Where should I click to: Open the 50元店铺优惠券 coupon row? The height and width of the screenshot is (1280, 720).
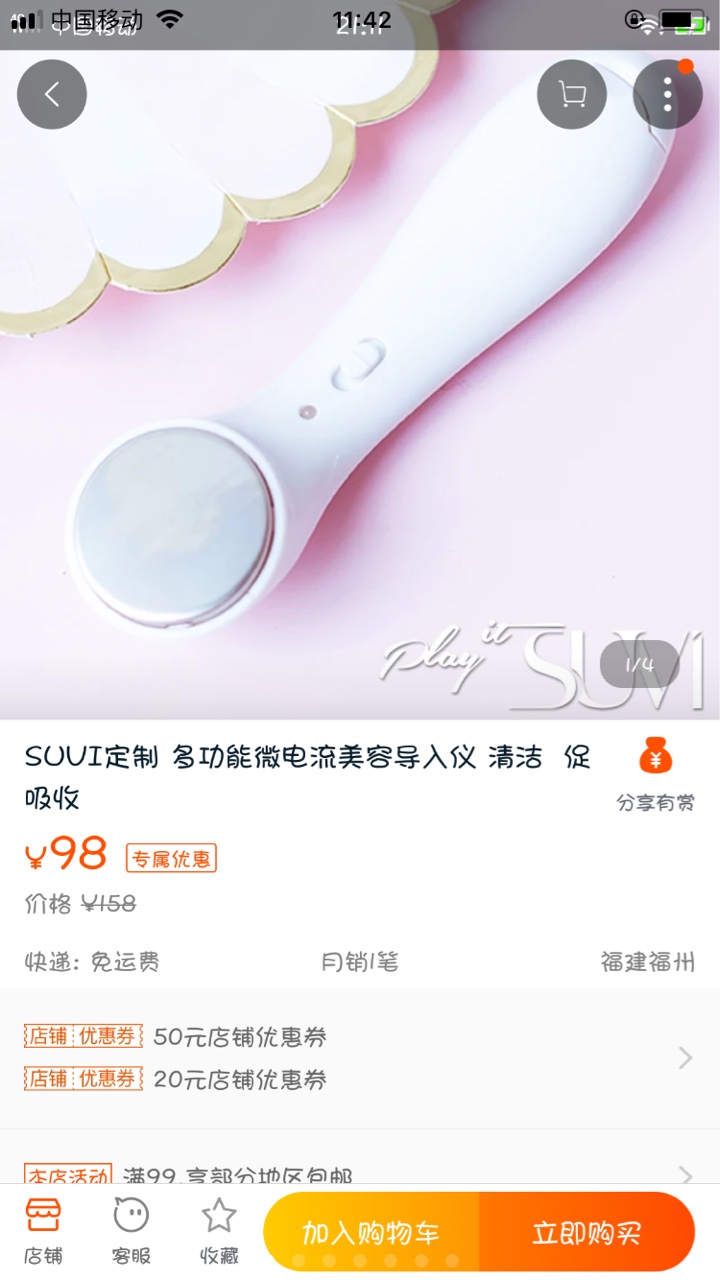(360, 1036)
